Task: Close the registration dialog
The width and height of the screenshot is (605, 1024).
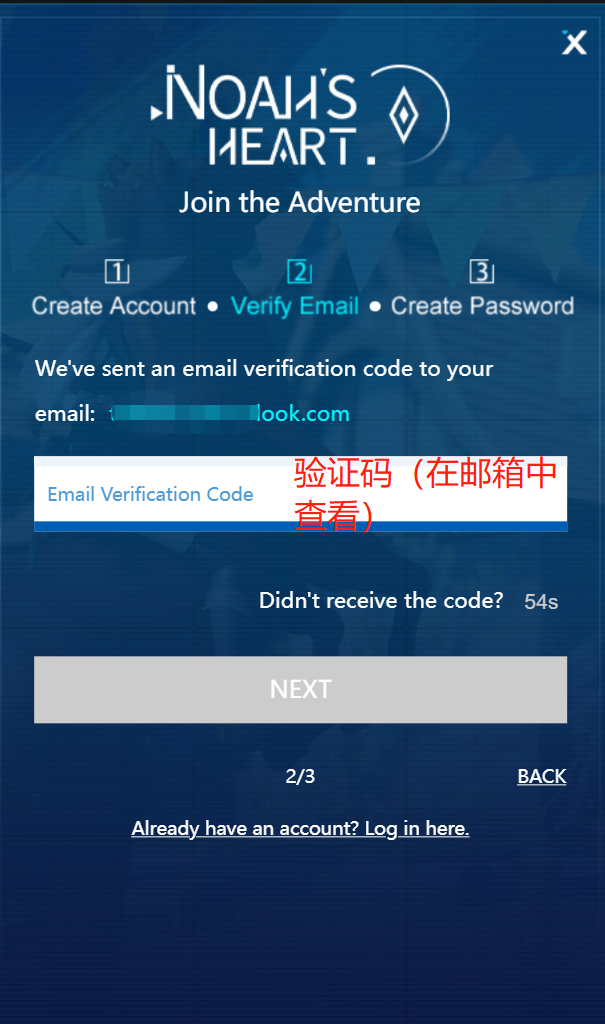Action: tap(574, 42)
